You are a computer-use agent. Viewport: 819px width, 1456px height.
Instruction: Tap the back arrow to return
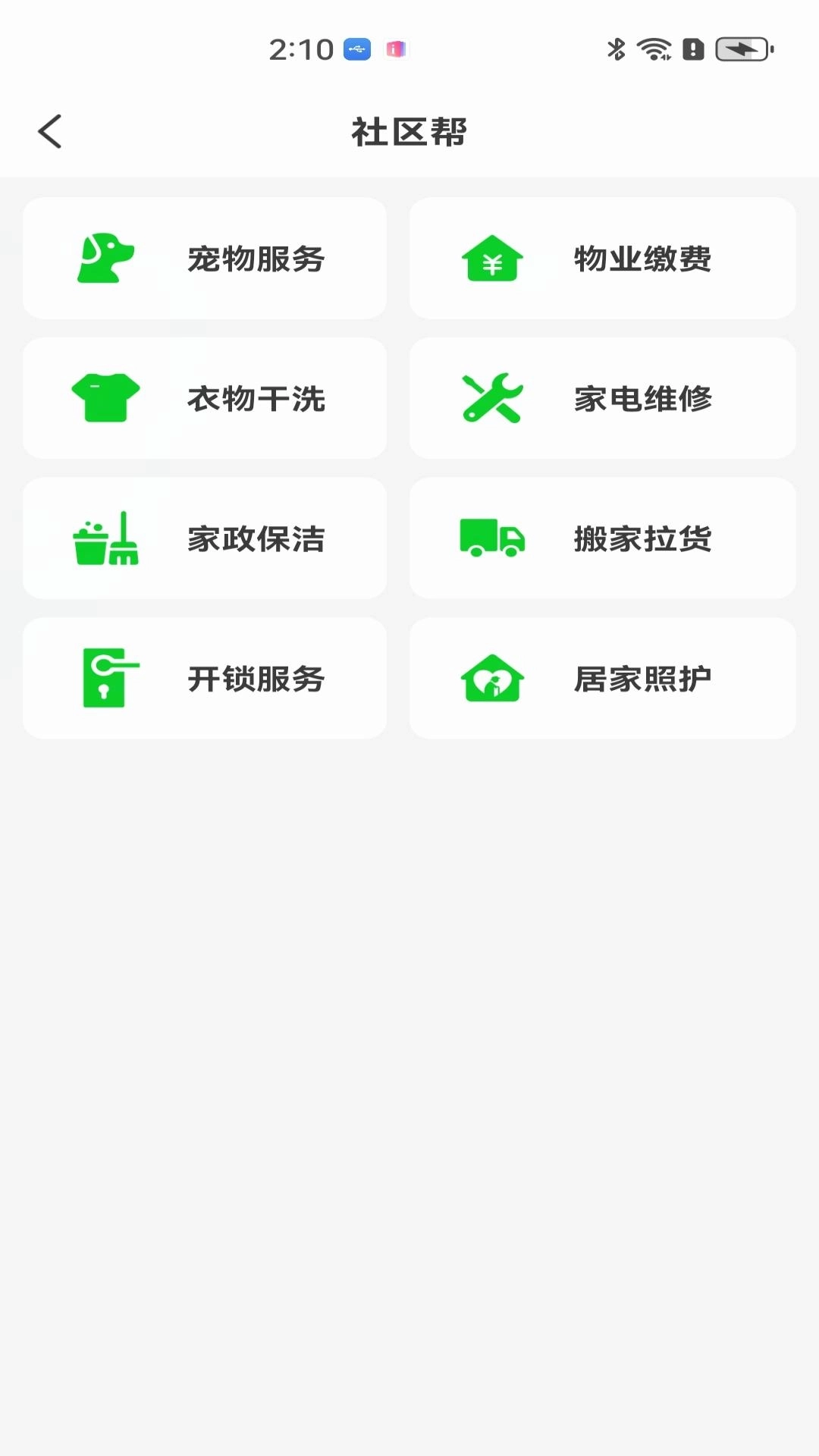[50, 130]
